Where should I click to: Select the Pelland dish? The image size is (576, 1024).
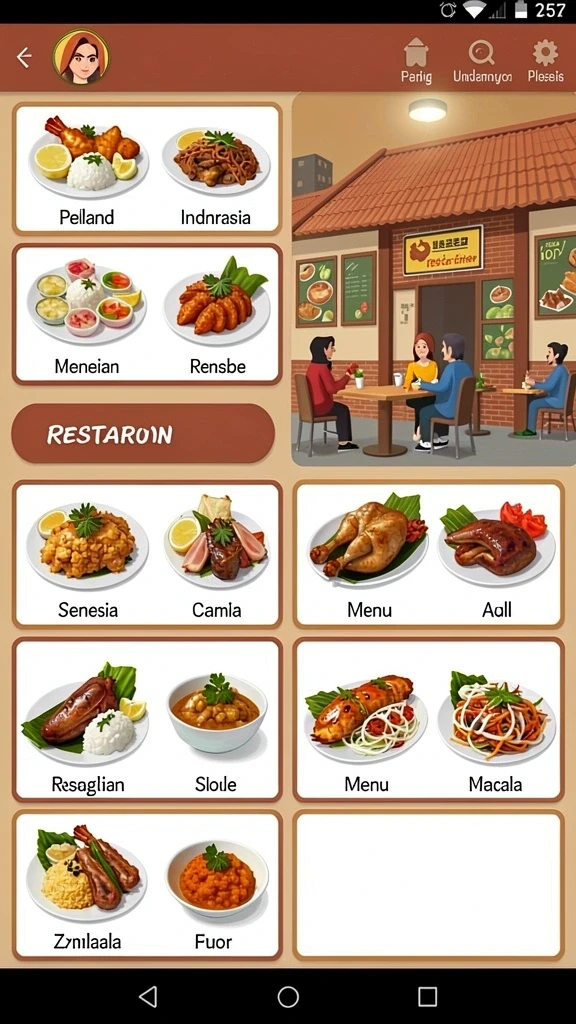[x=87, y=168]
